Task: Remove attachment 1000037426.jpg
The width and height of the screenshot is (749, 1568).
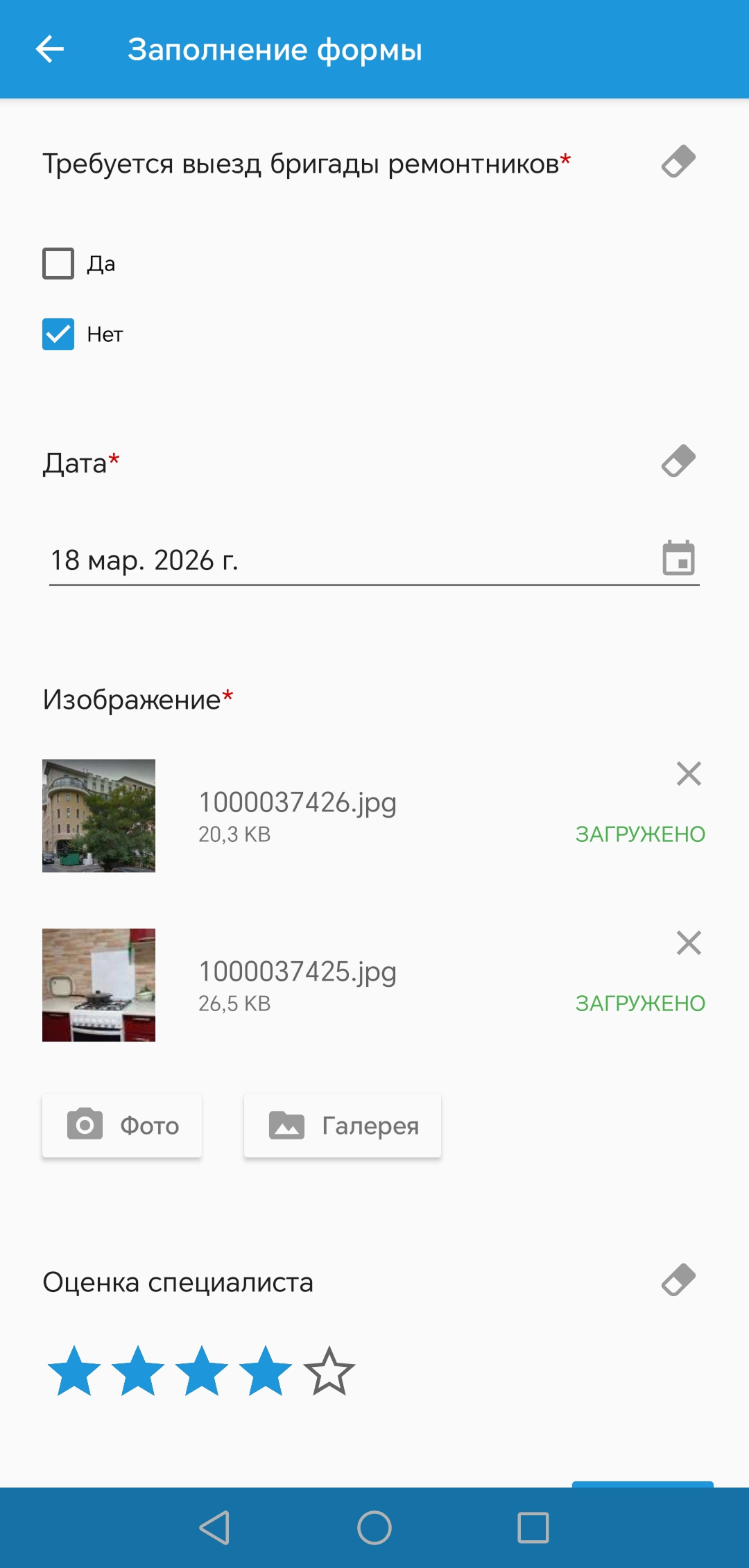Action: (x=689, y=773)
